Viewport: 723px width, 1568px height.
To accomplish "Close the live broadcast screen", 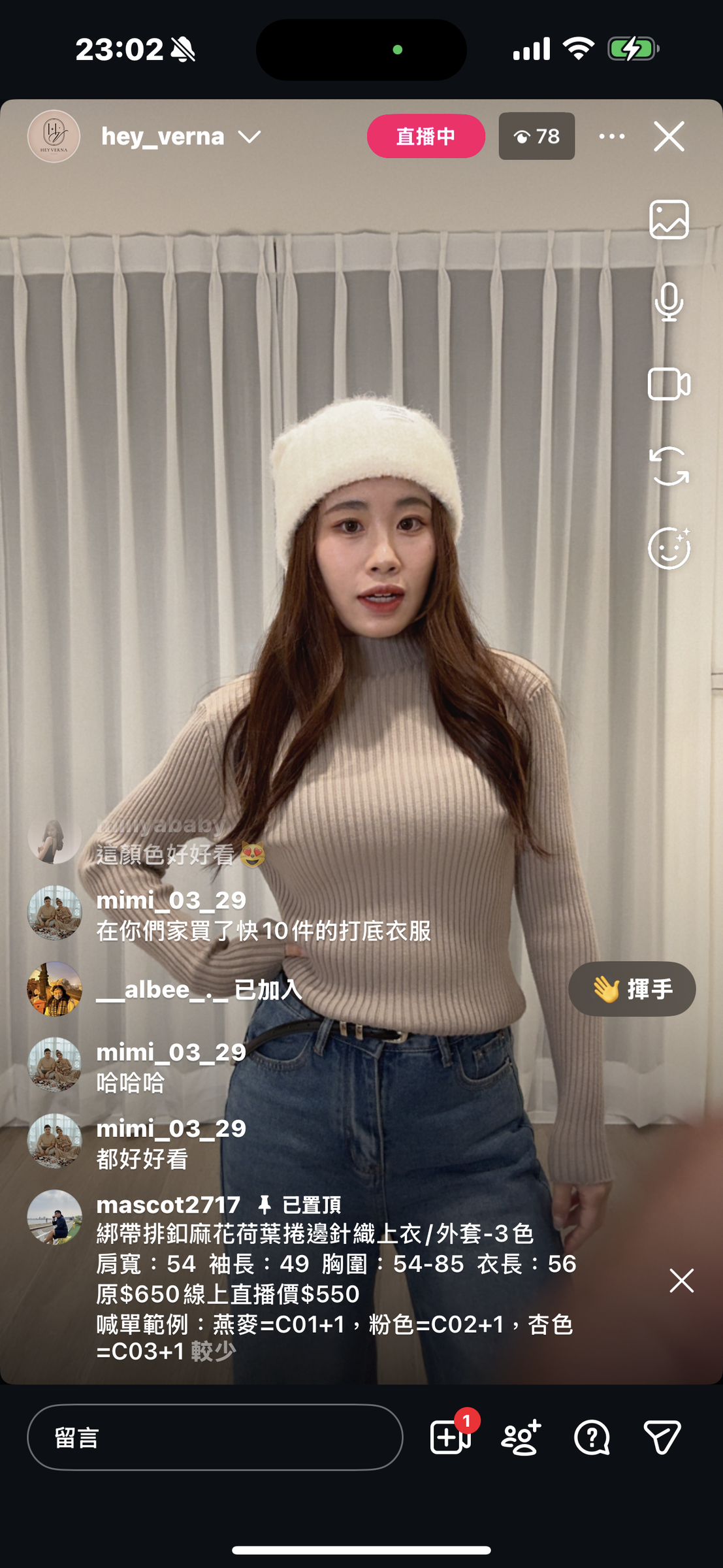I will tap(669, 137).
